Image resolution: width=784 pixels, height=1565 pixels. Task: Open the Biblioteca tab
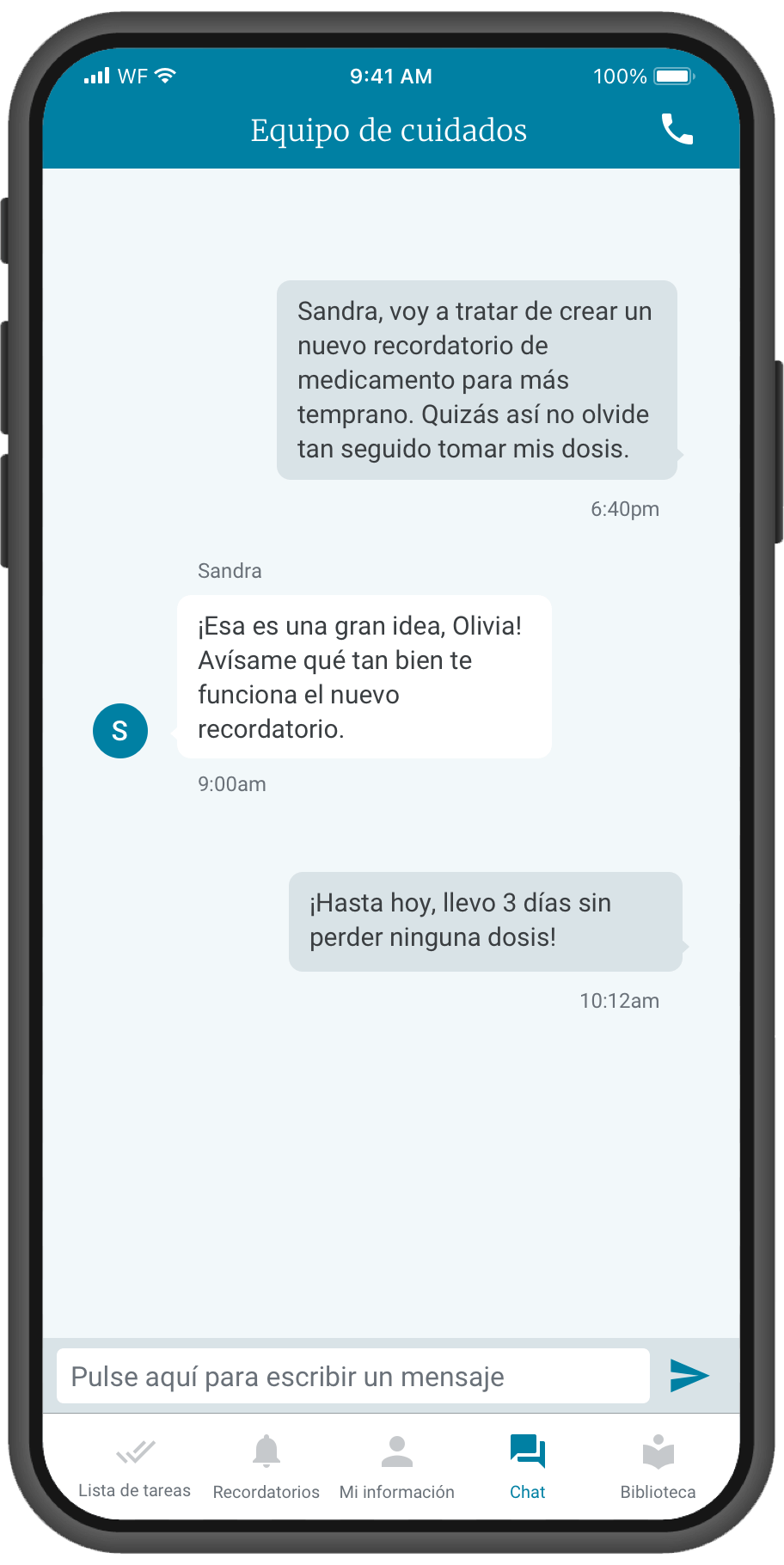pos(658,1467)
